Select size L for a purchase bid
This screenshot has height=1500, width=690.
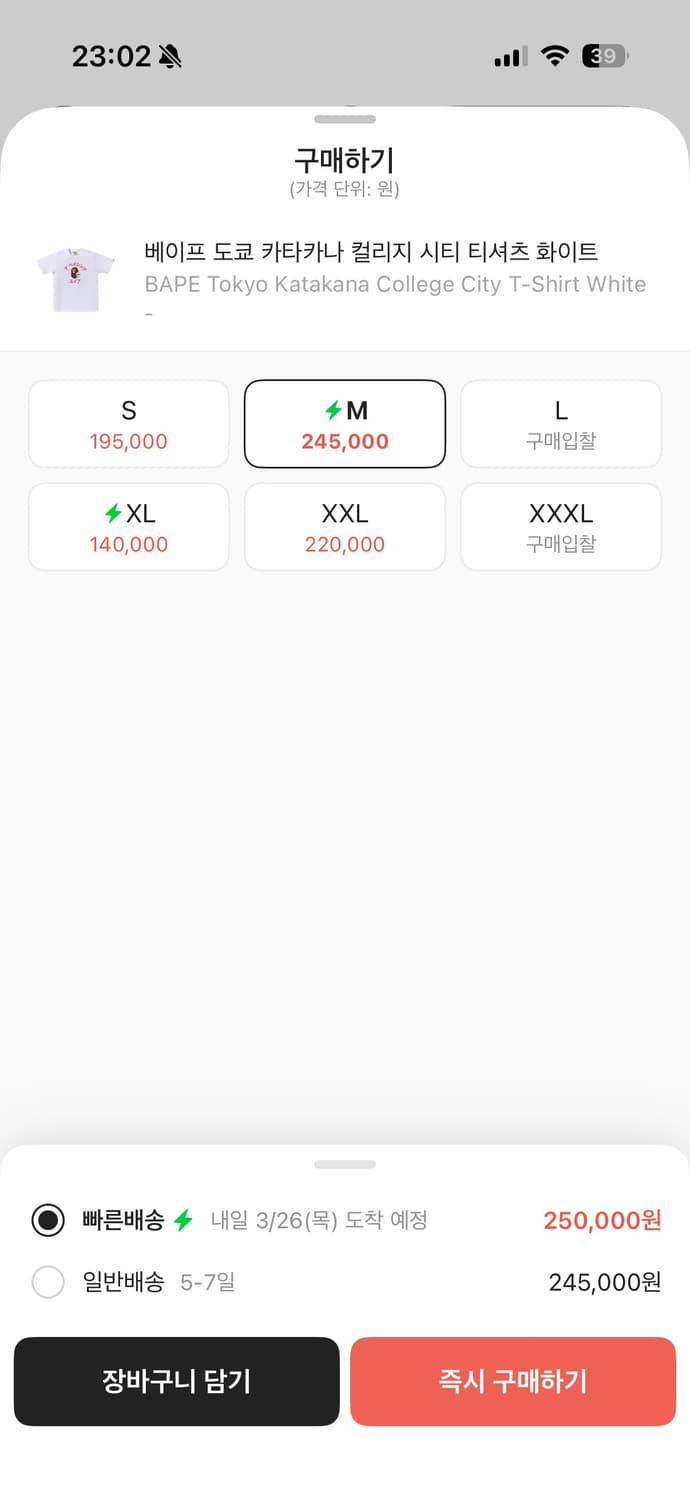pyautogui.click(x=560, y=424)
